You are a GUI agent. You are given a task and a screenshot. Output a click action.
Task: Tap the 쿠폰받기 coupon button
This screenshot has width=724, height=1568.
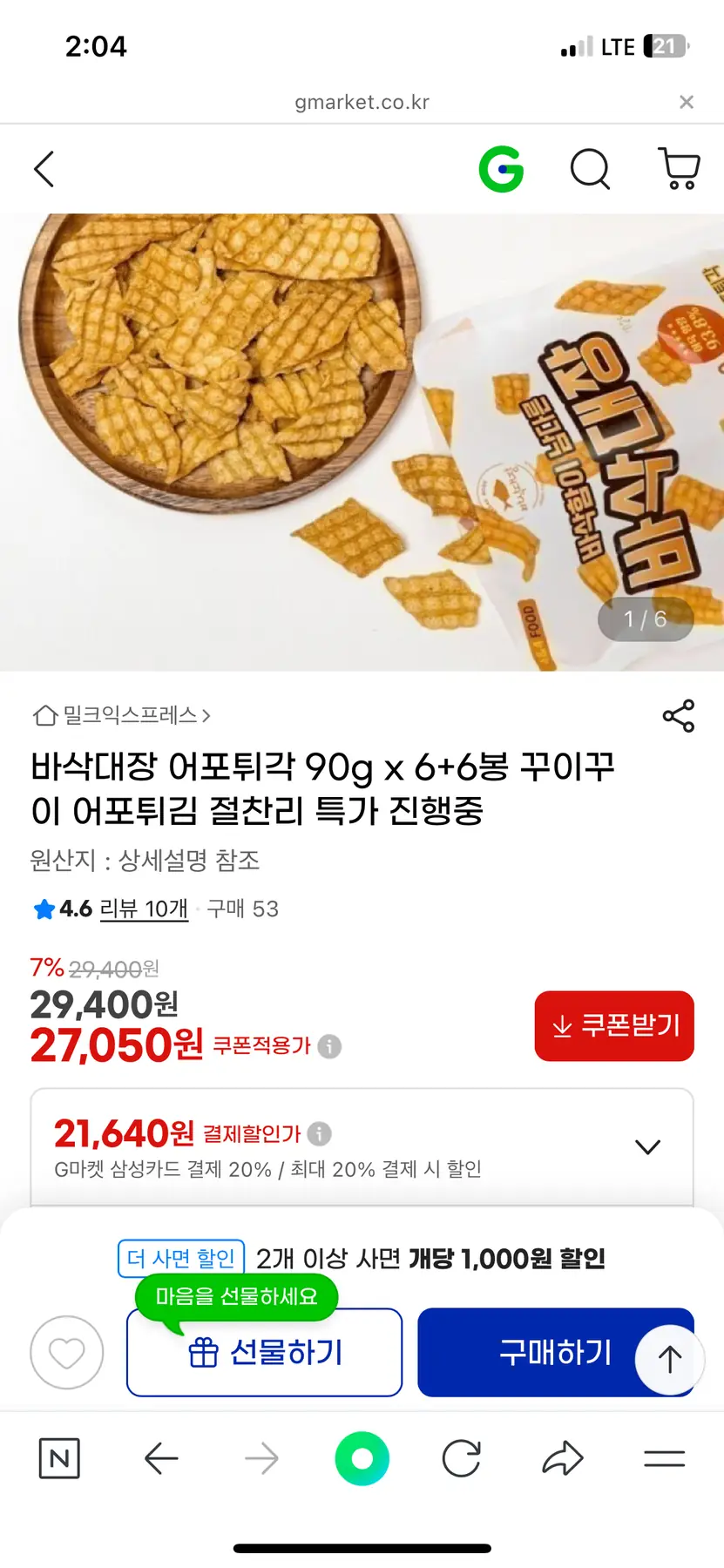[x=613, y=1026]
